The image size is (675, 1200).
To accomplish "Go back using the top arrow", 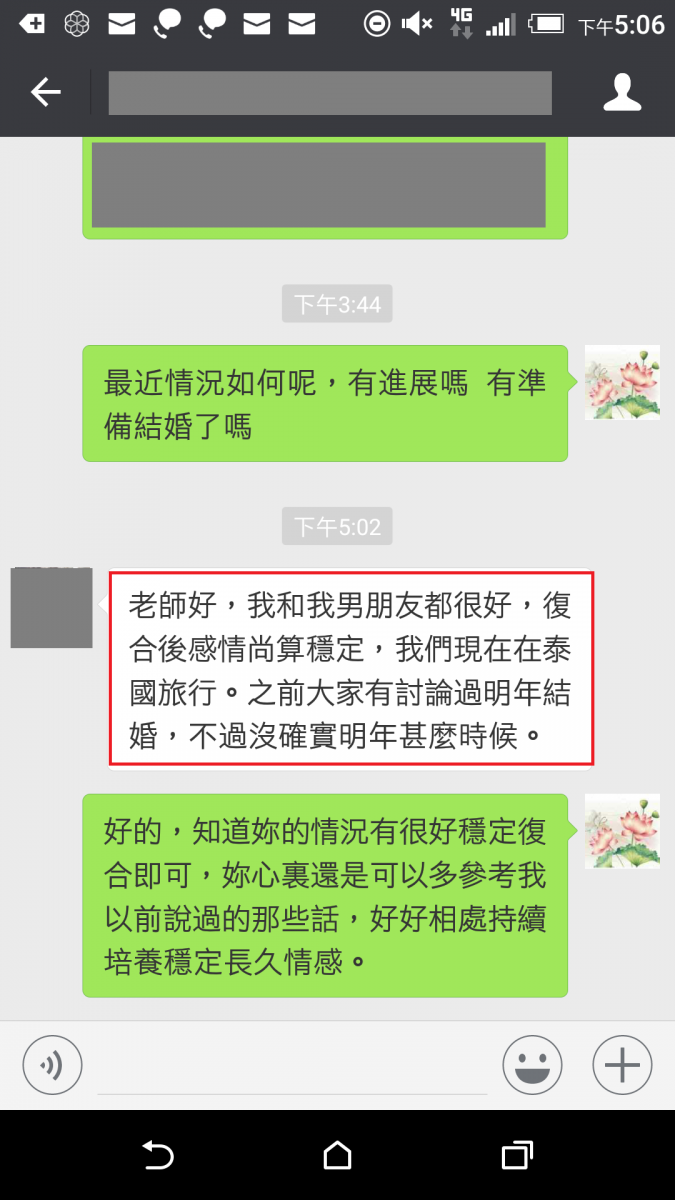I will click(x=46, y=93).
